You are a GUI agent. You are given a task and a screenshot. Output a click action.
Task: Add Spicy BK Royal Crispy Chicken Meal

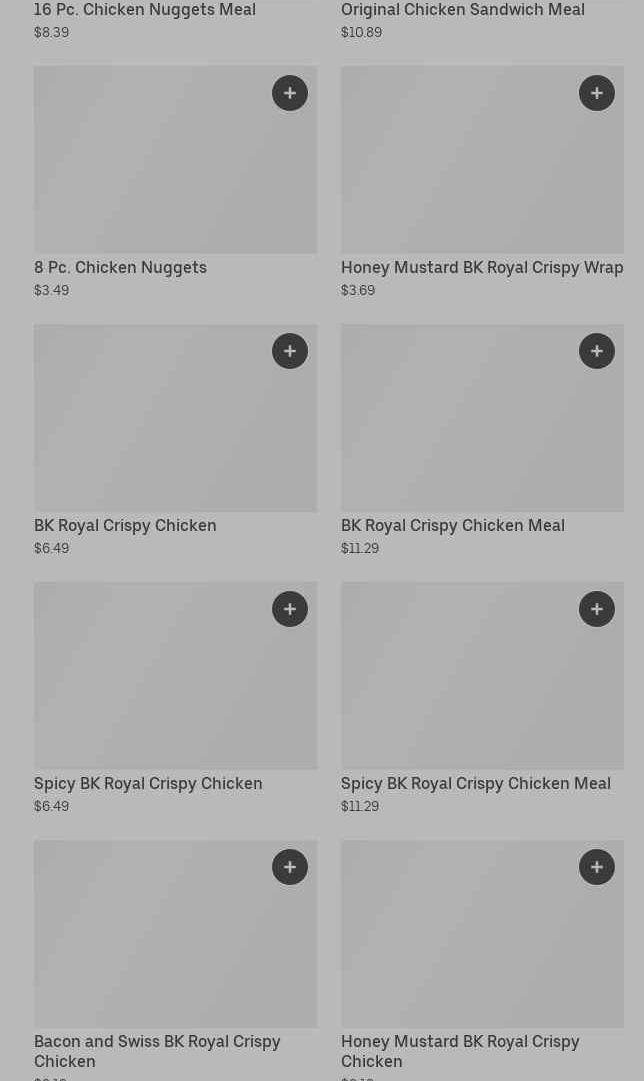597,609
